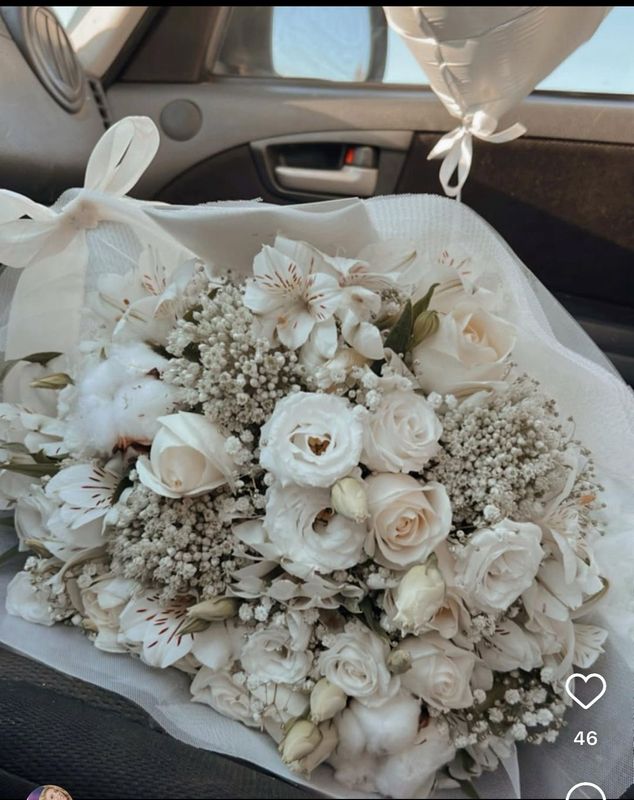The width and height of the screenshot is (634, 800).
Task: Open the poster's profile avatar
Action: (49, 793)
